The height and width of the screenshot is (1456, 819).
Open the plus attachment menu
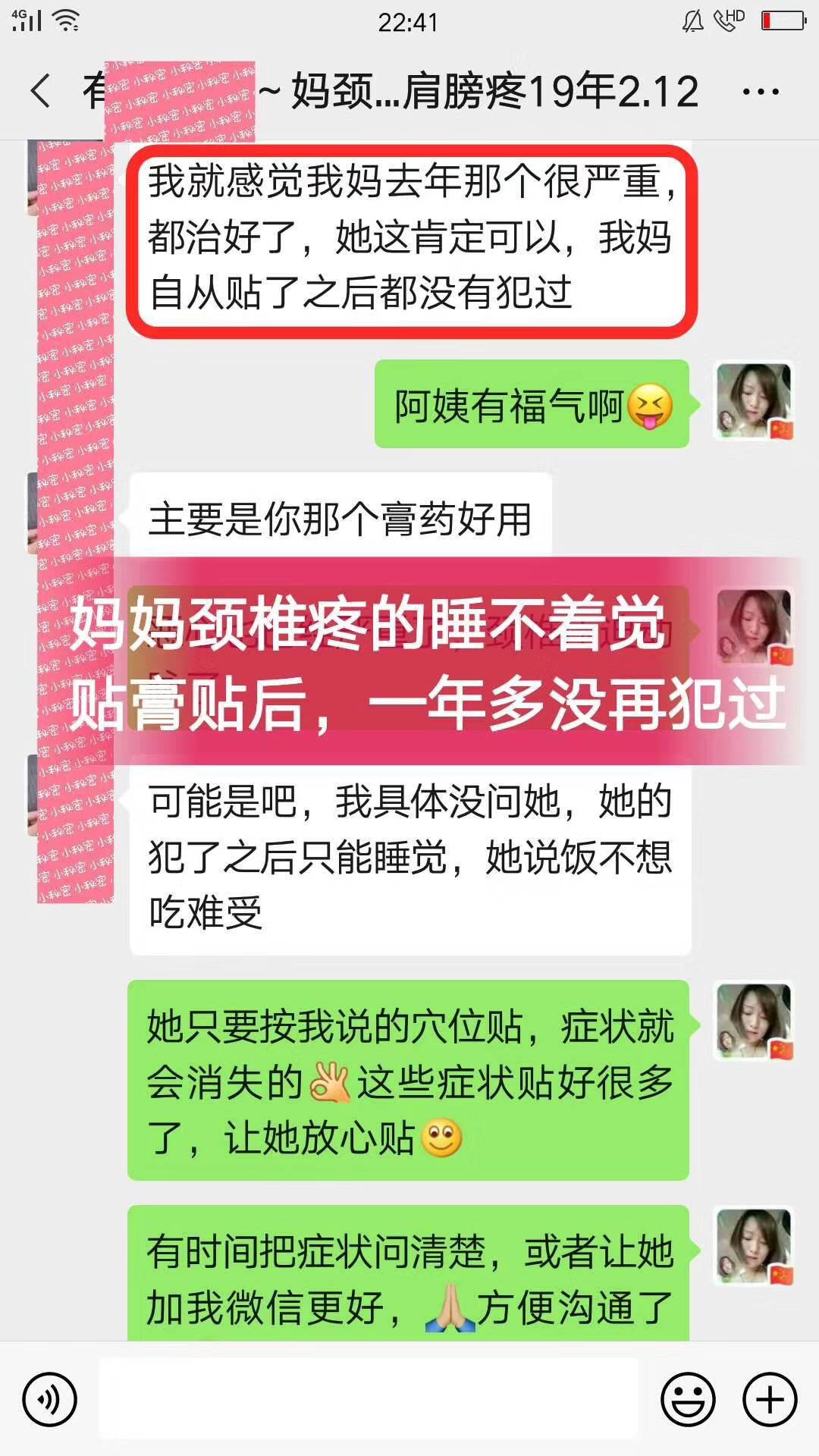tap(770, 1399)
